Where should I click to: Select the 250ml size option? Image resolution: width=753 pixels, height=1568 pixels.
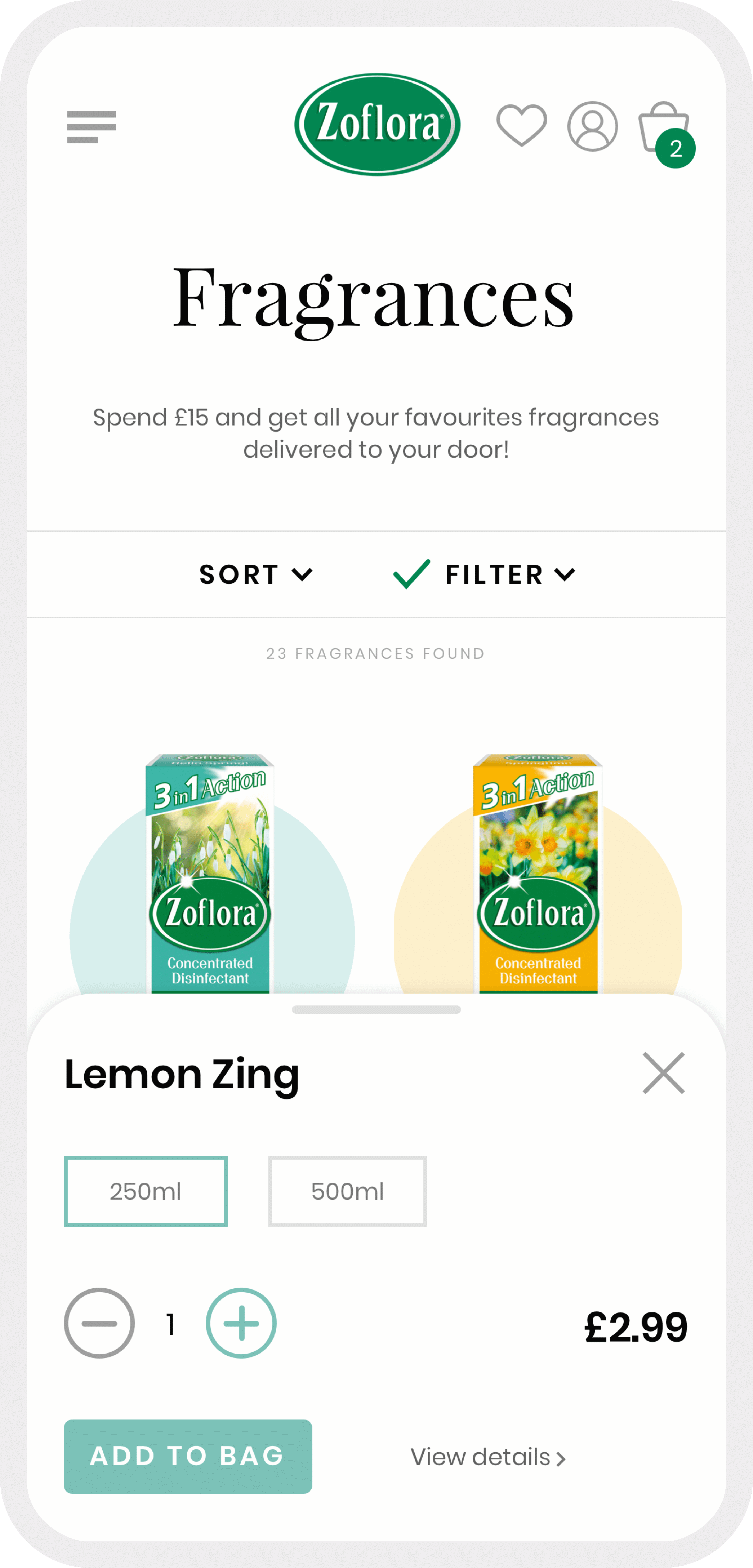click(x=146, y=1191)
